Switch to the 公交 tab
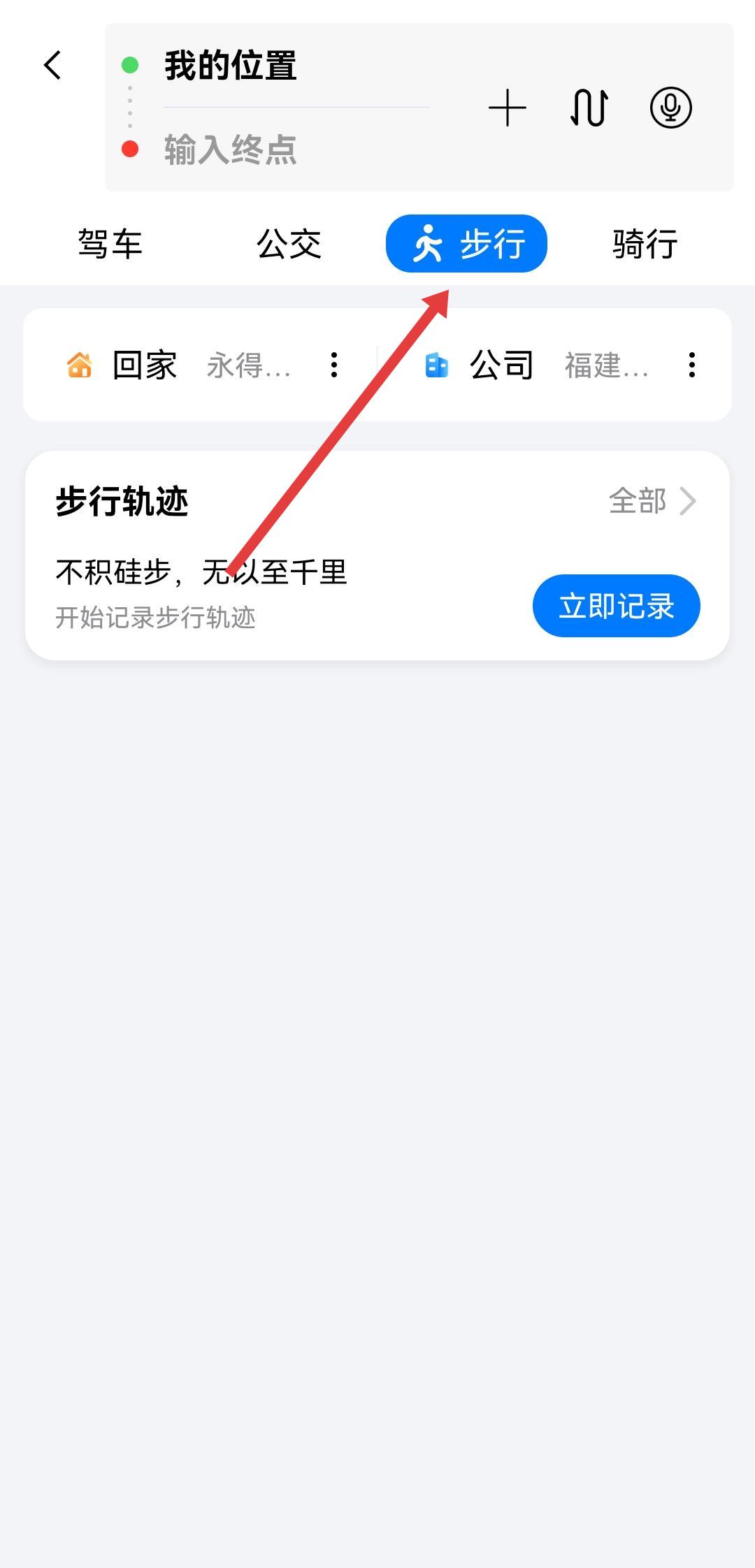Viewport: 755px width, 1568px height. [x=289, y=244]
